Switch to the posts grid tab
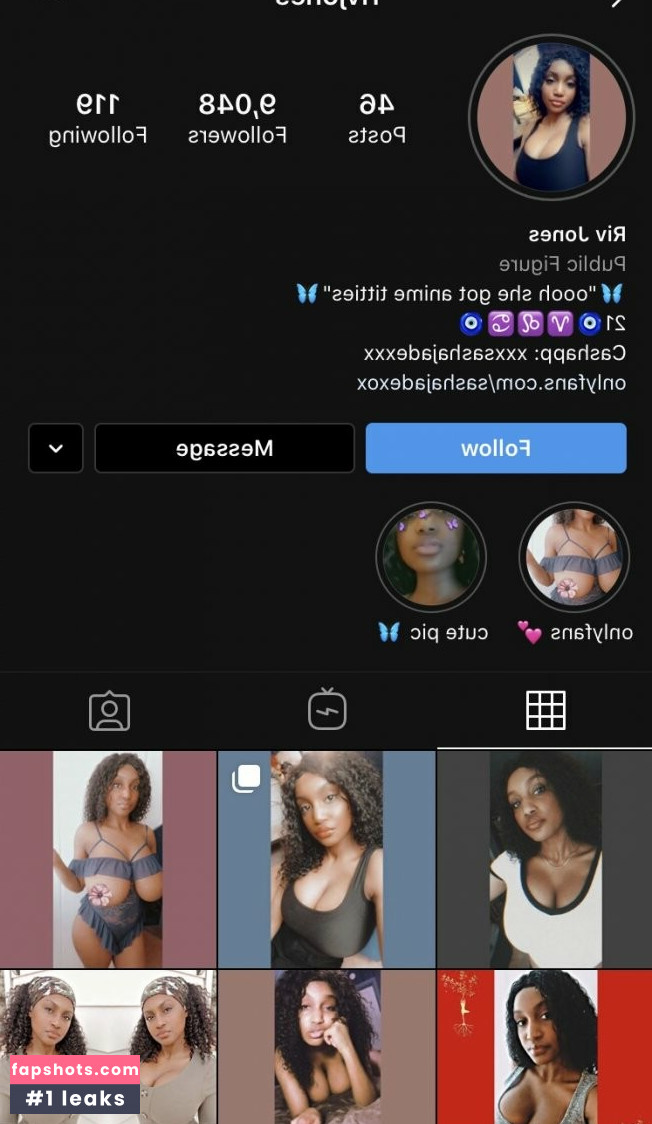 pyautogui.click(x=545, y=711)
